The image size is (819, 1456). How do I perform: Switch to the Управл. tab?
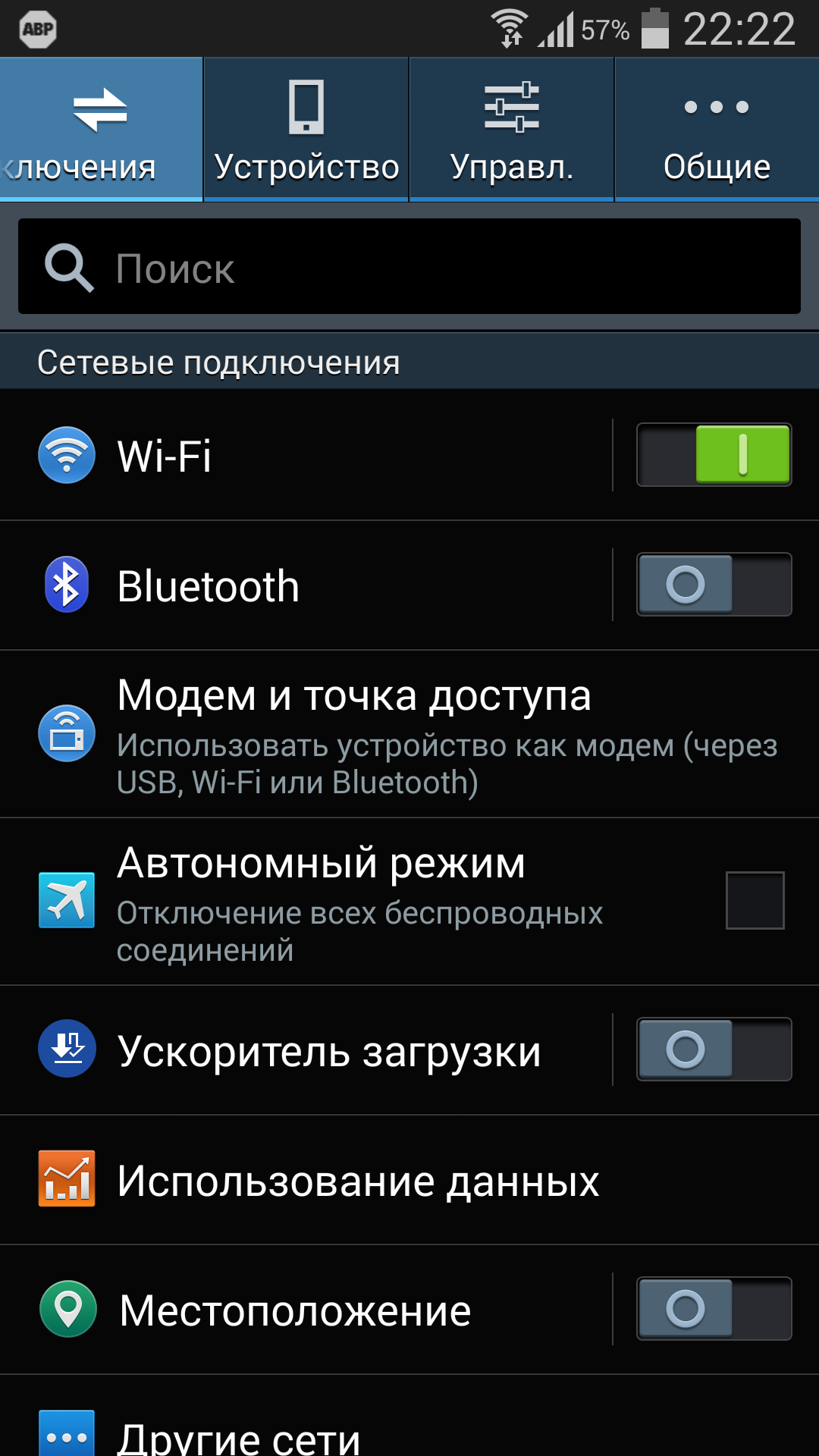(512, 129)
